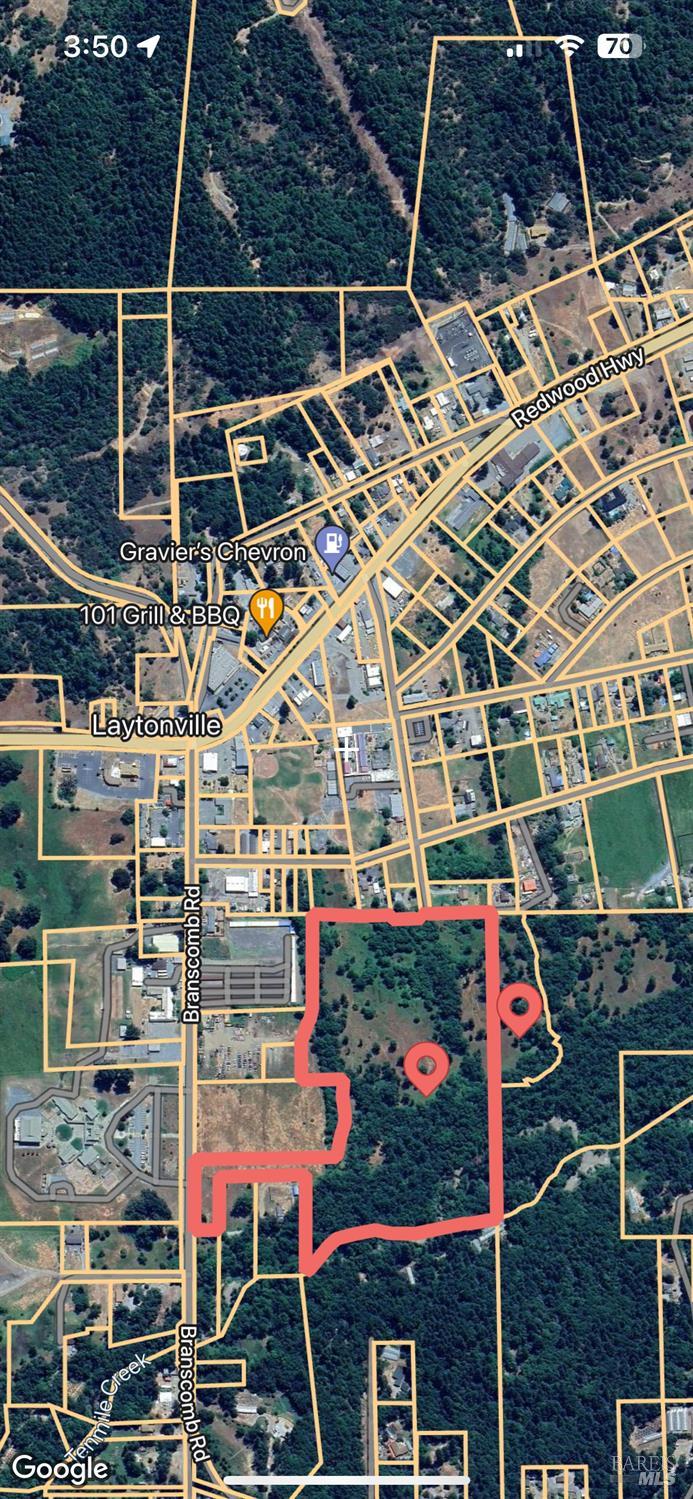Open the 101 Grill & BBQ restaurant marker

[x=265, y=609]
